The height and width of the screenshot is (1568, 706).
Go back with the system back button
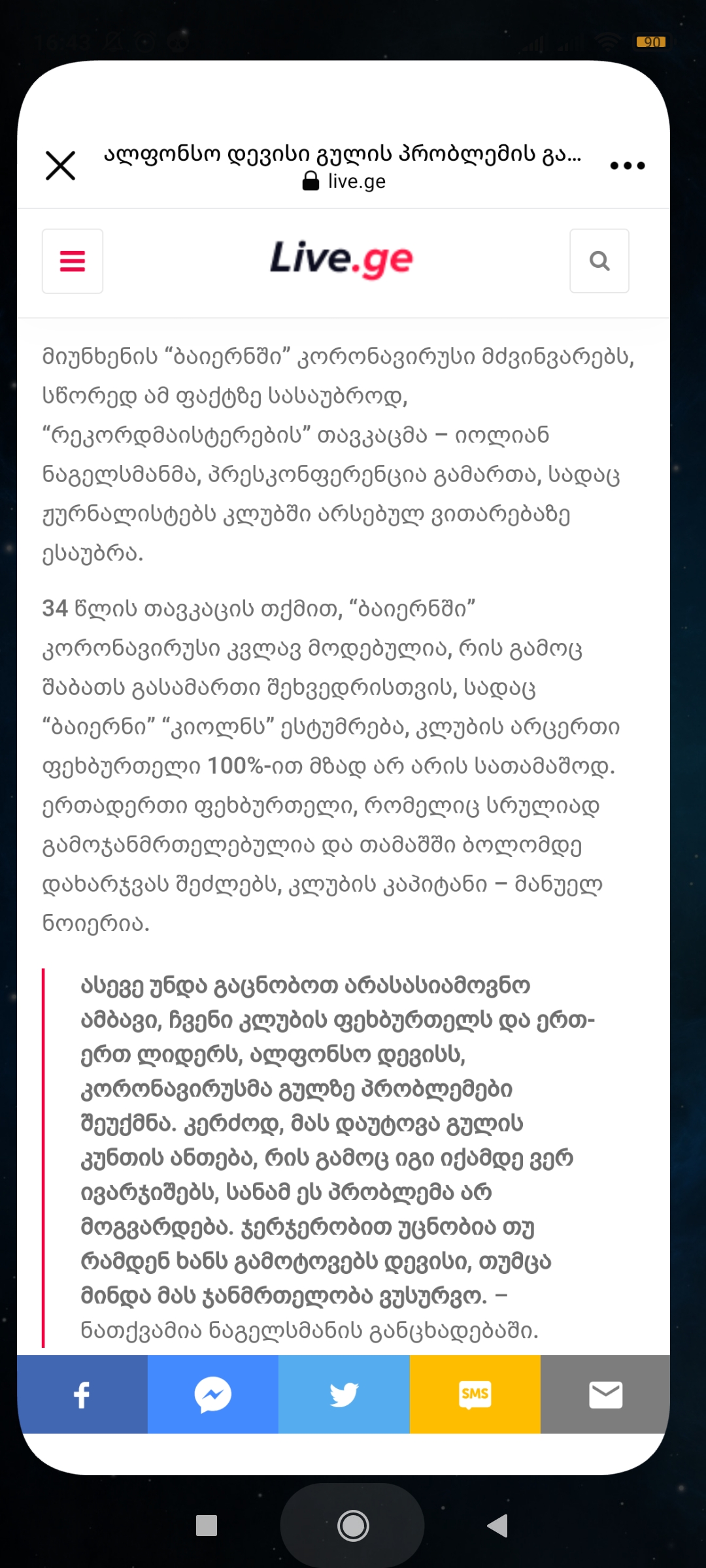pos(498,1526)
